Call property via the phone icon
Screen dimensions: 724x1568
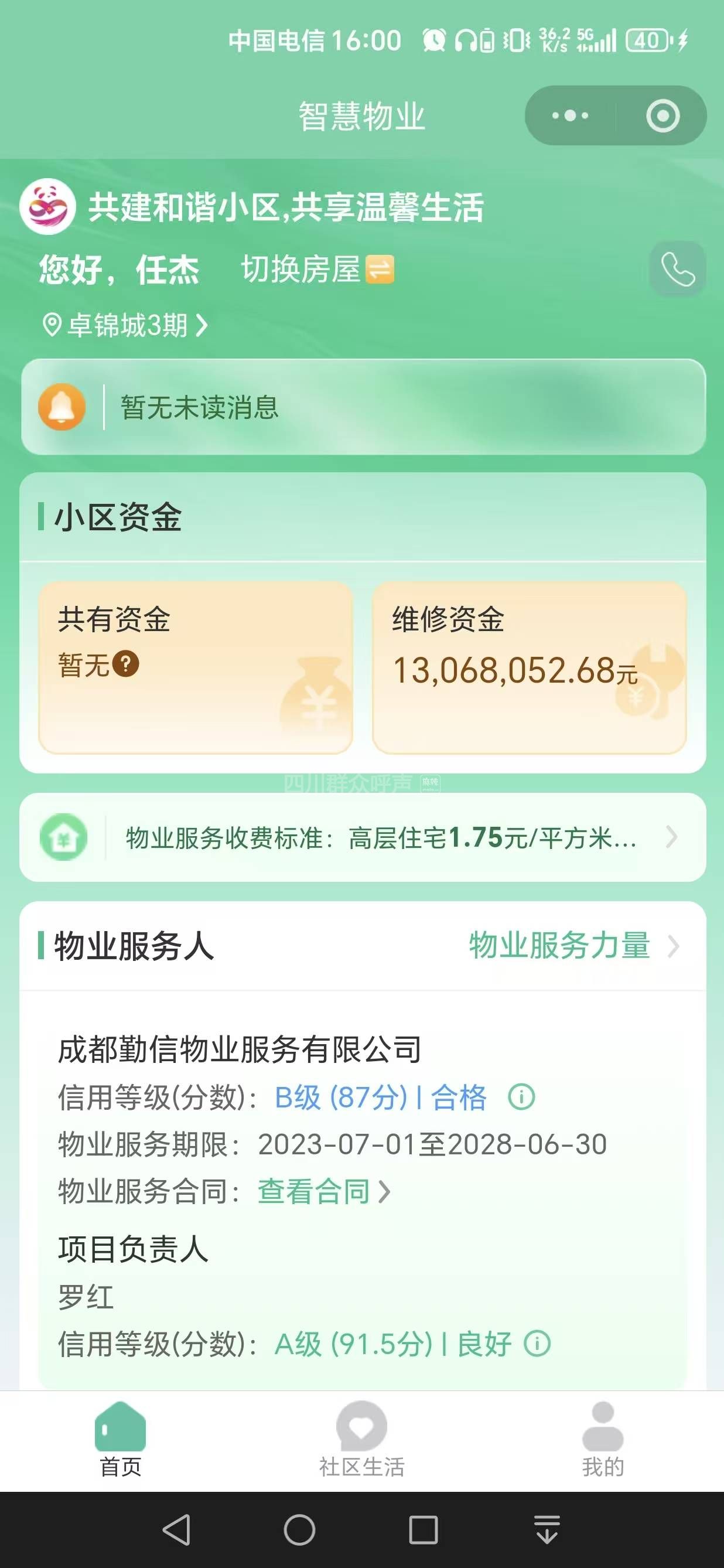pyautogui.click(x=677, y=269)
